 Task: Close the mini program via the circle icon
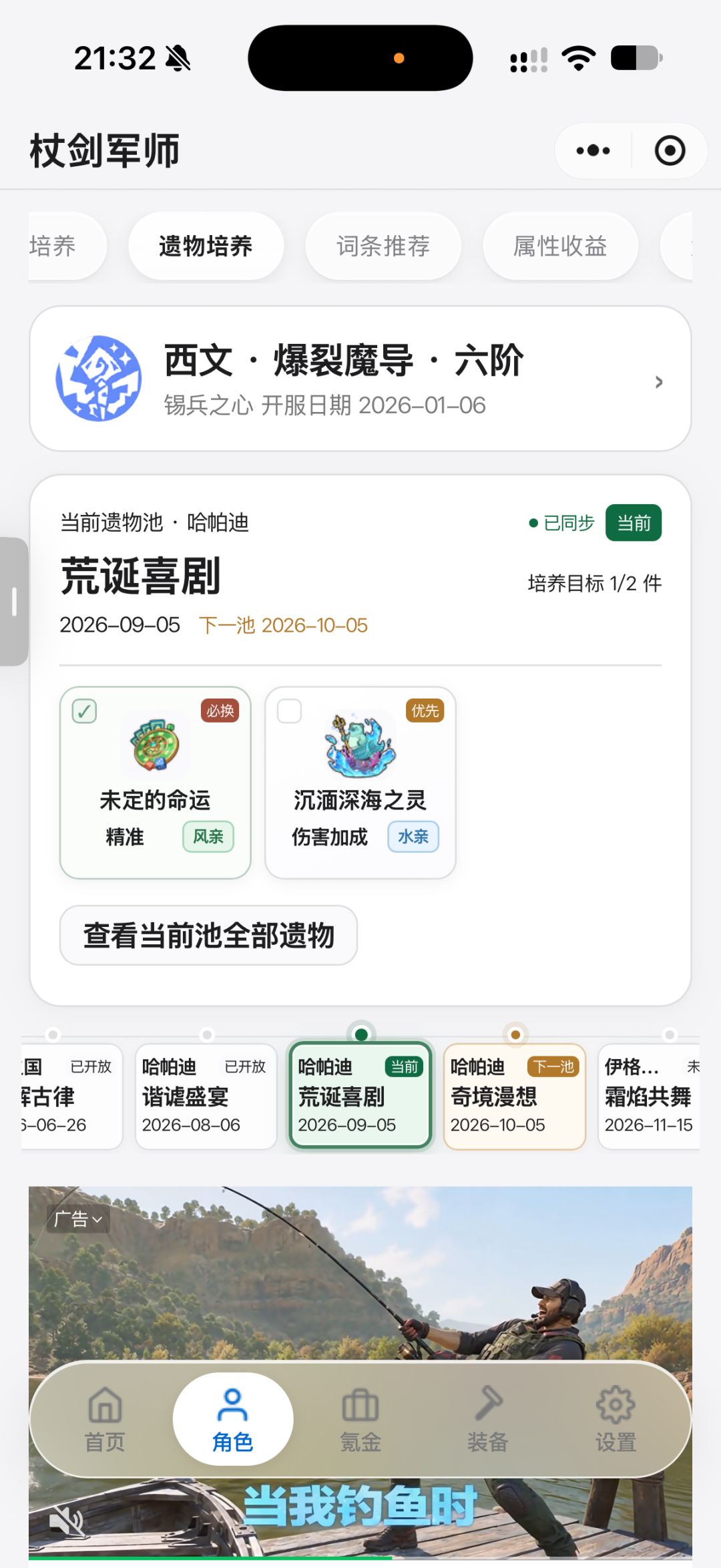pyautogui.click(x=670, y=151)
